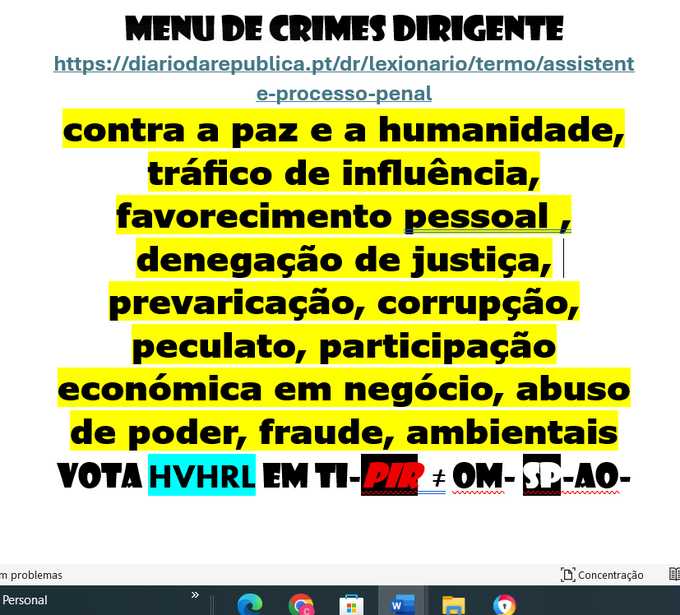Switch to the reading view icon next to Concentração
Screen dimensions: 680x615
pos(673,574)
